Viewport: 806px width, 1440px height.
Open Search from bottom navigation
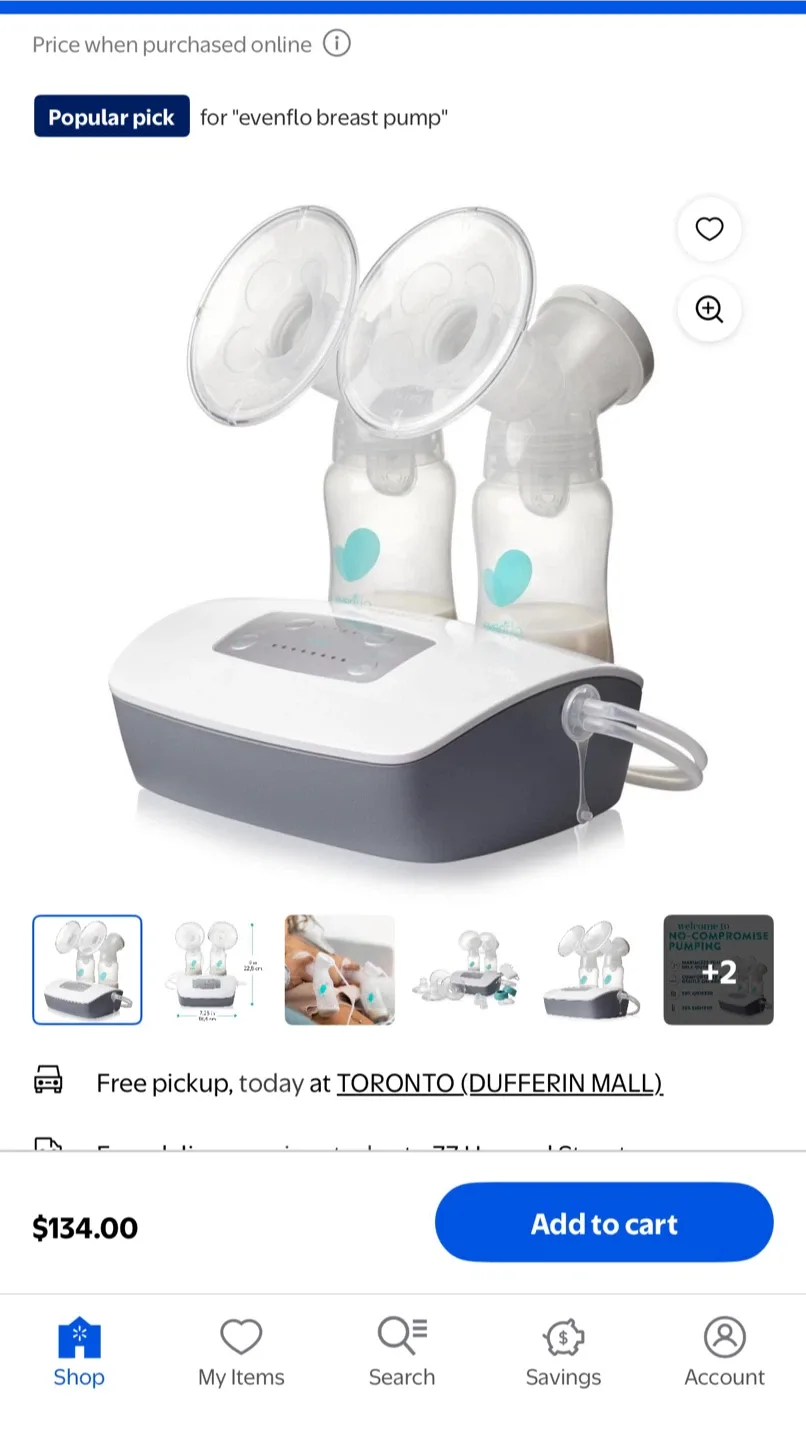(x=402, y=1348)
